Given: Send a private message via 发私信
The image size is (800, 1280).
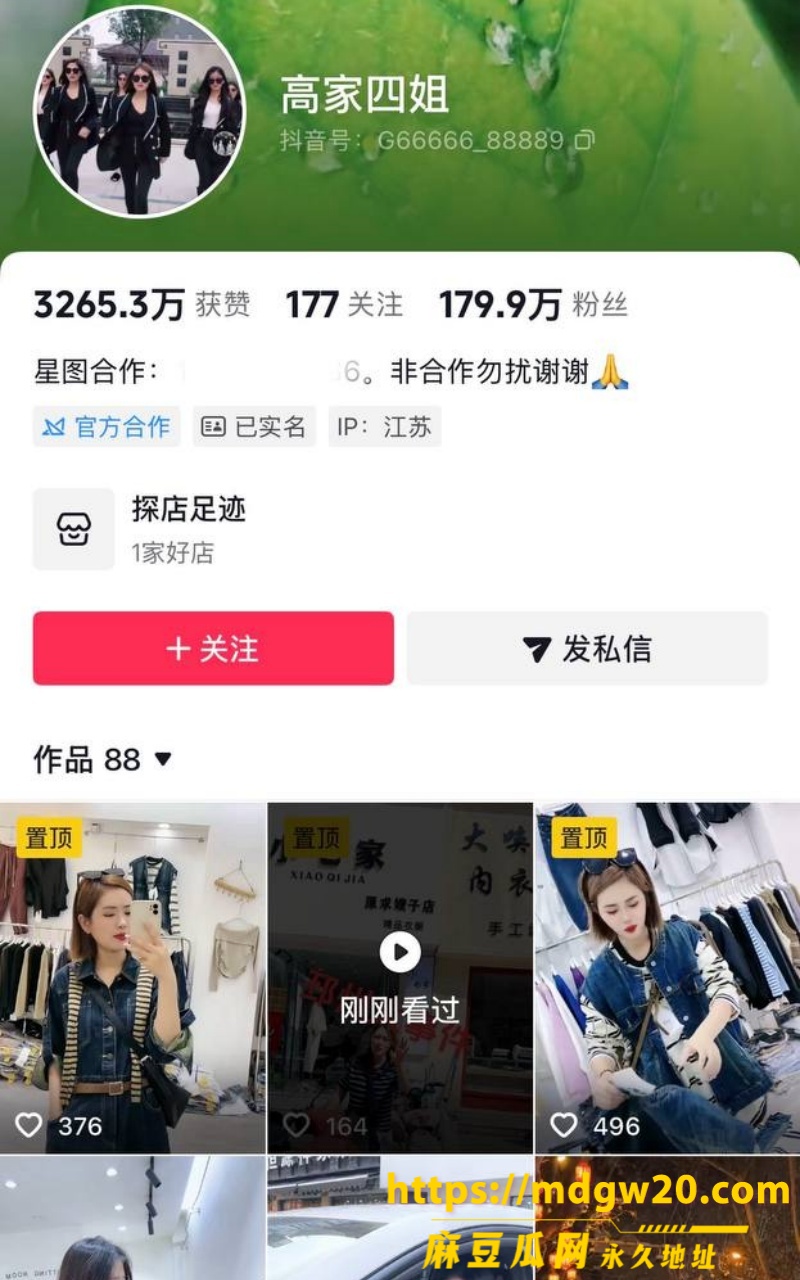Looking at the screenshot, I should [587, 649].
